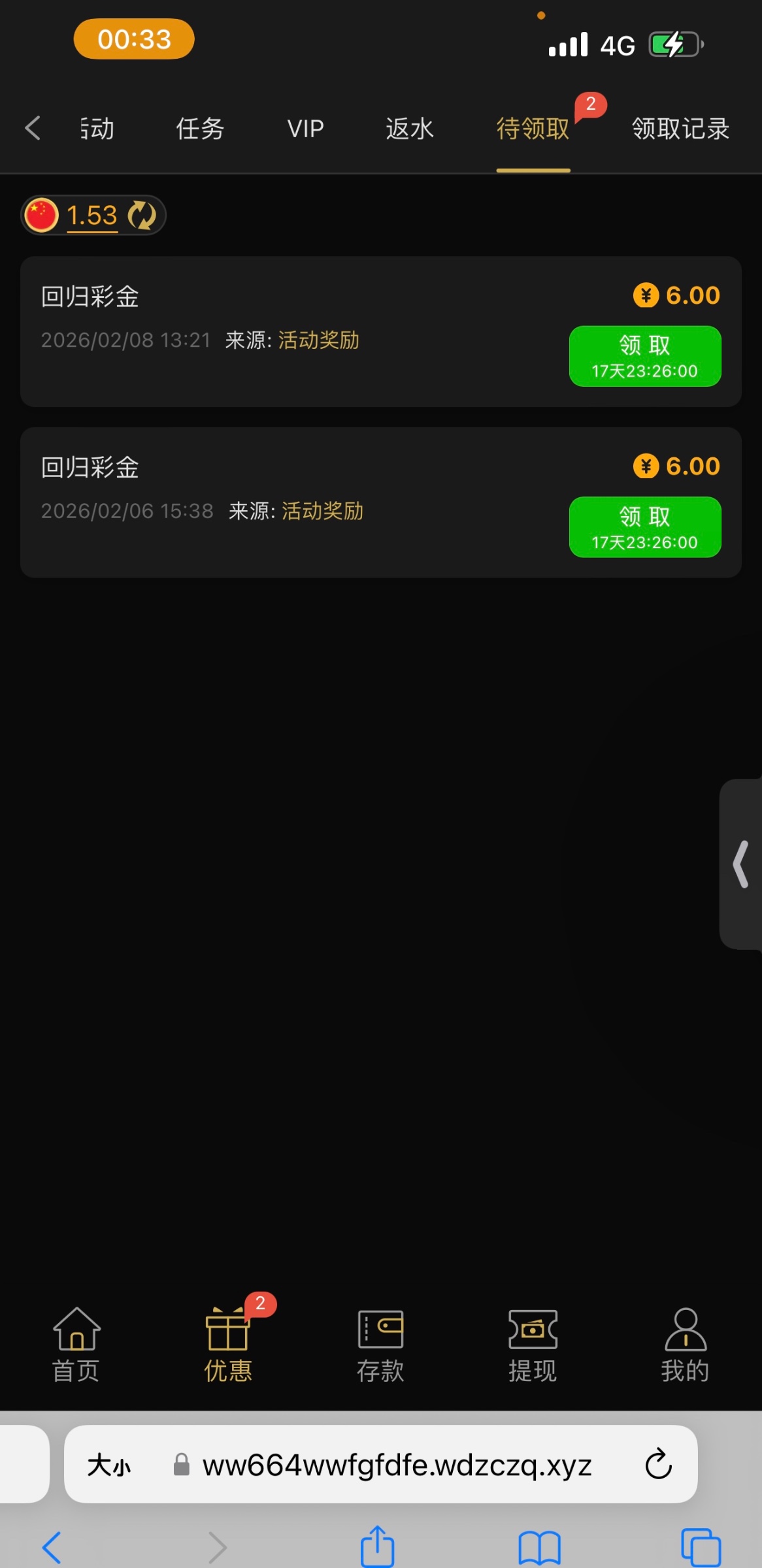The width and height of the screenshot is (762, 1568).
Task: Open the Safari share sheet
Action: pyautogui.click(x=377, y=1546)
